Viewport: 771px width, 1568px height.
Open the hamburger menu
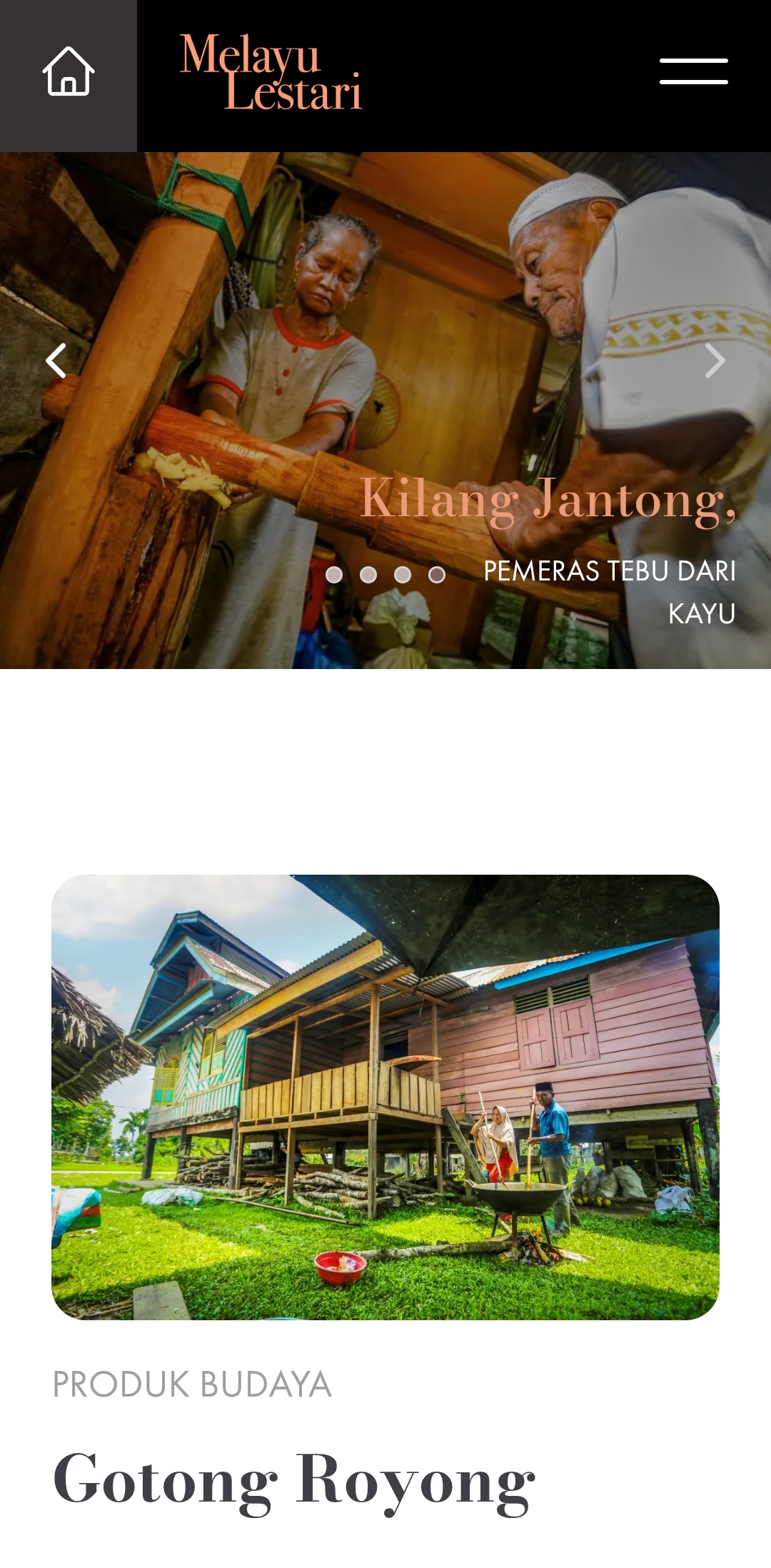coord(693,71)
